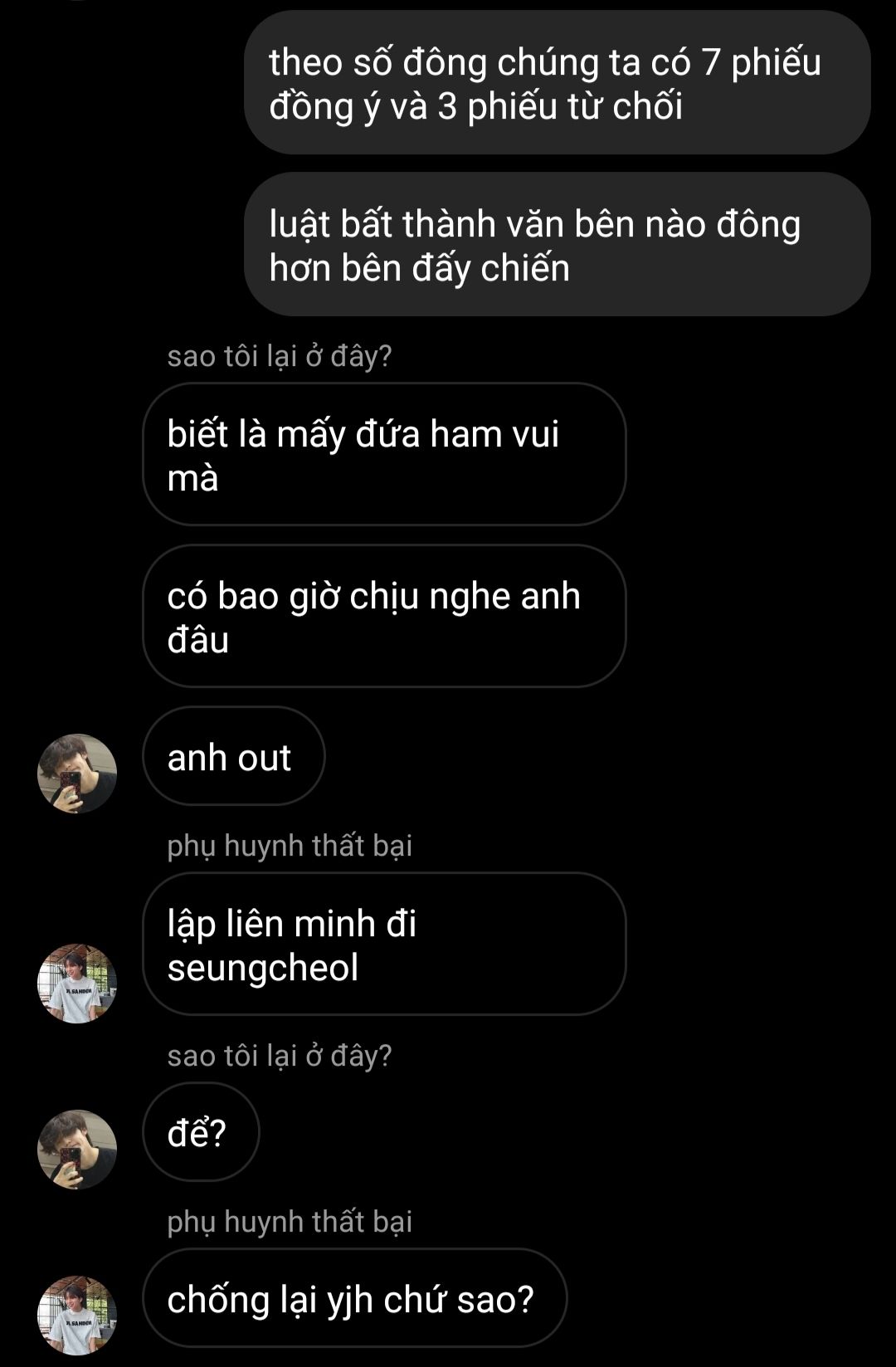Open avatar next to "anh out" message
This screenshot has height=1367, width=896.
tap(77, 773)
